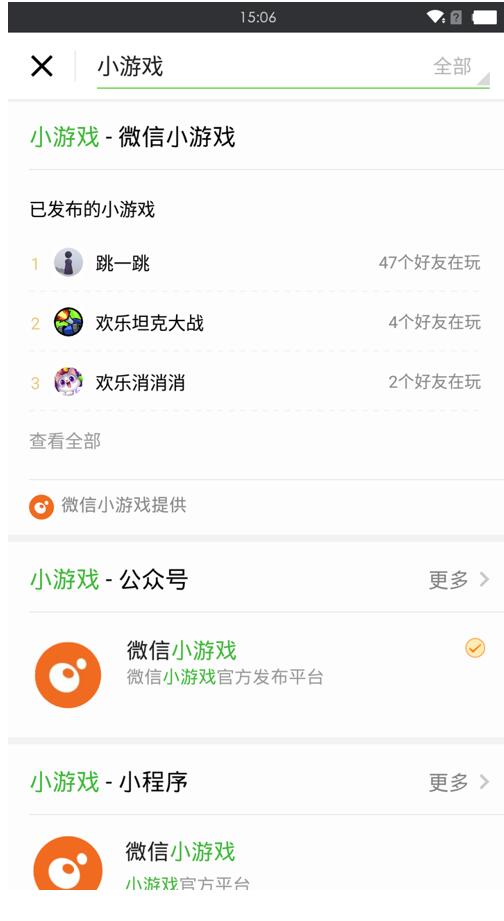Open the 跳一跳 mini game
The height and width of the screenshot is (921, 504).
point(256,263)
